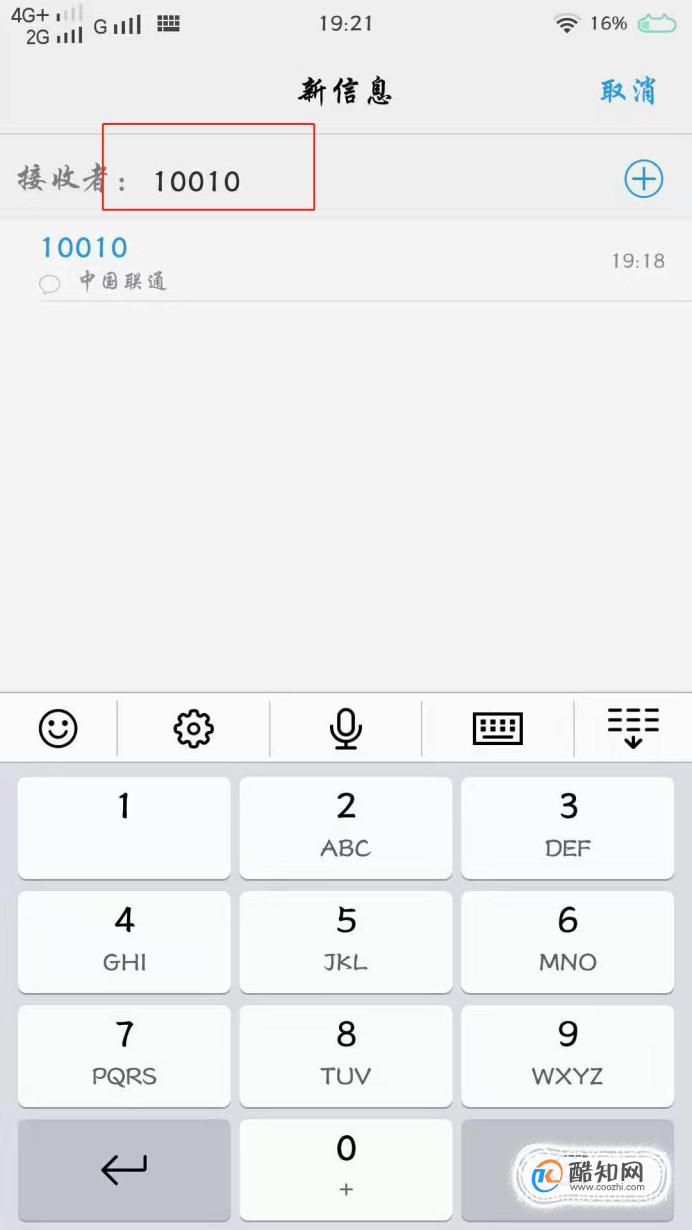This screenshot has height=1230, width=692.
Task: Tap the 8 TUV key
Action: 346,1056
